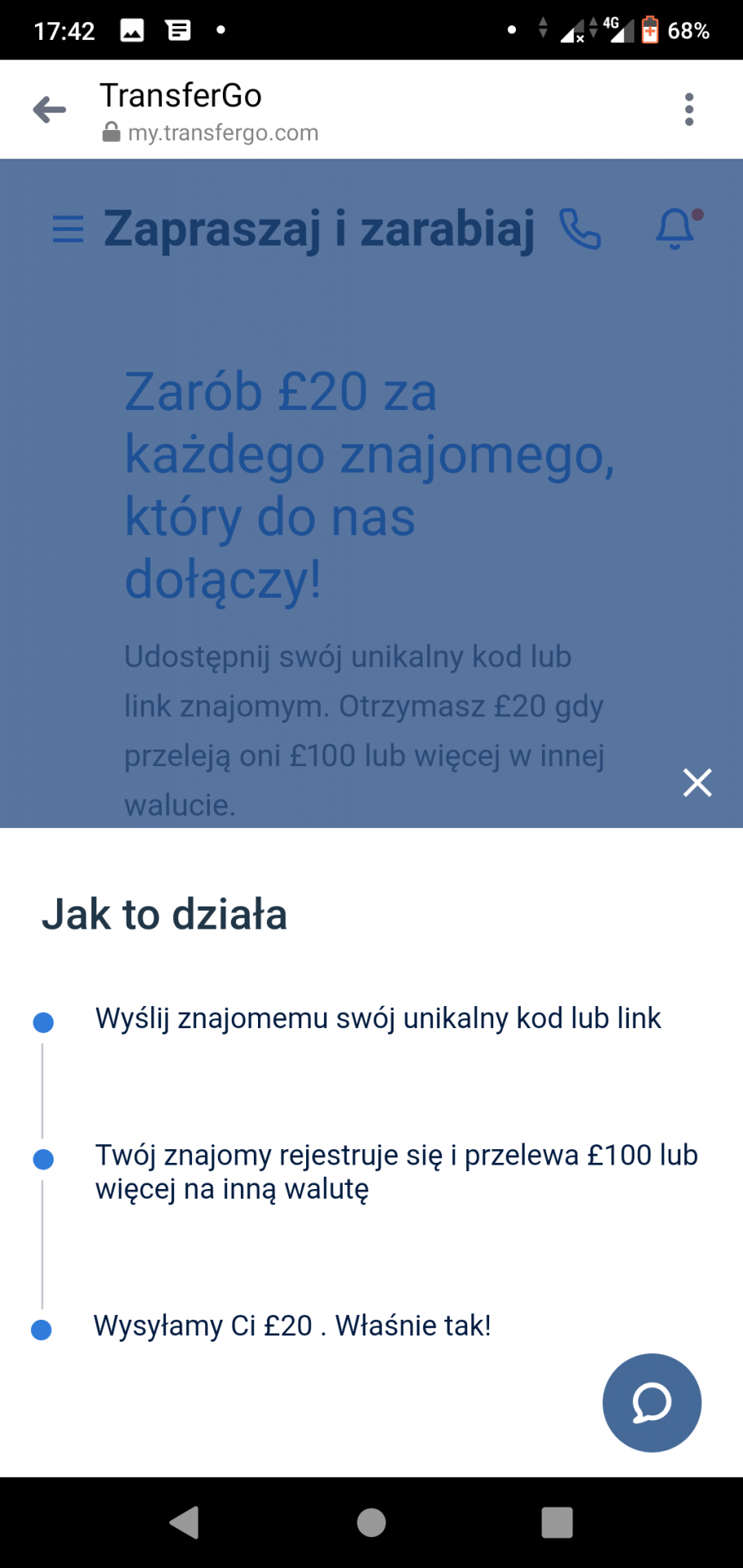743x1568 pixels.
Task: Open the notifications bell
Action: pos(676,229)
